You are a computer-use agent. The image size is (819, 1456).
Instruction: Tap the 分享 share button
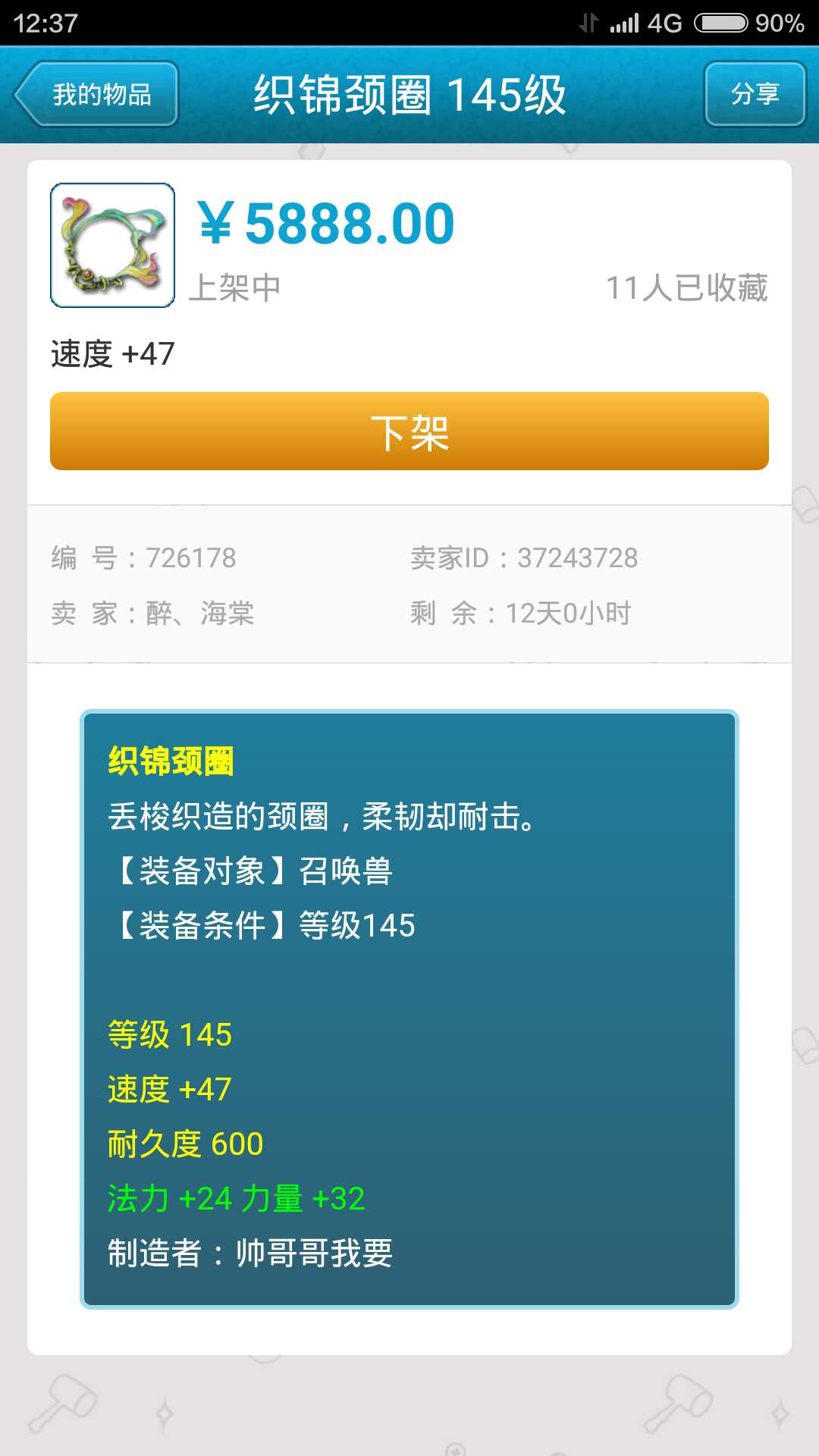tap(755, 94)
